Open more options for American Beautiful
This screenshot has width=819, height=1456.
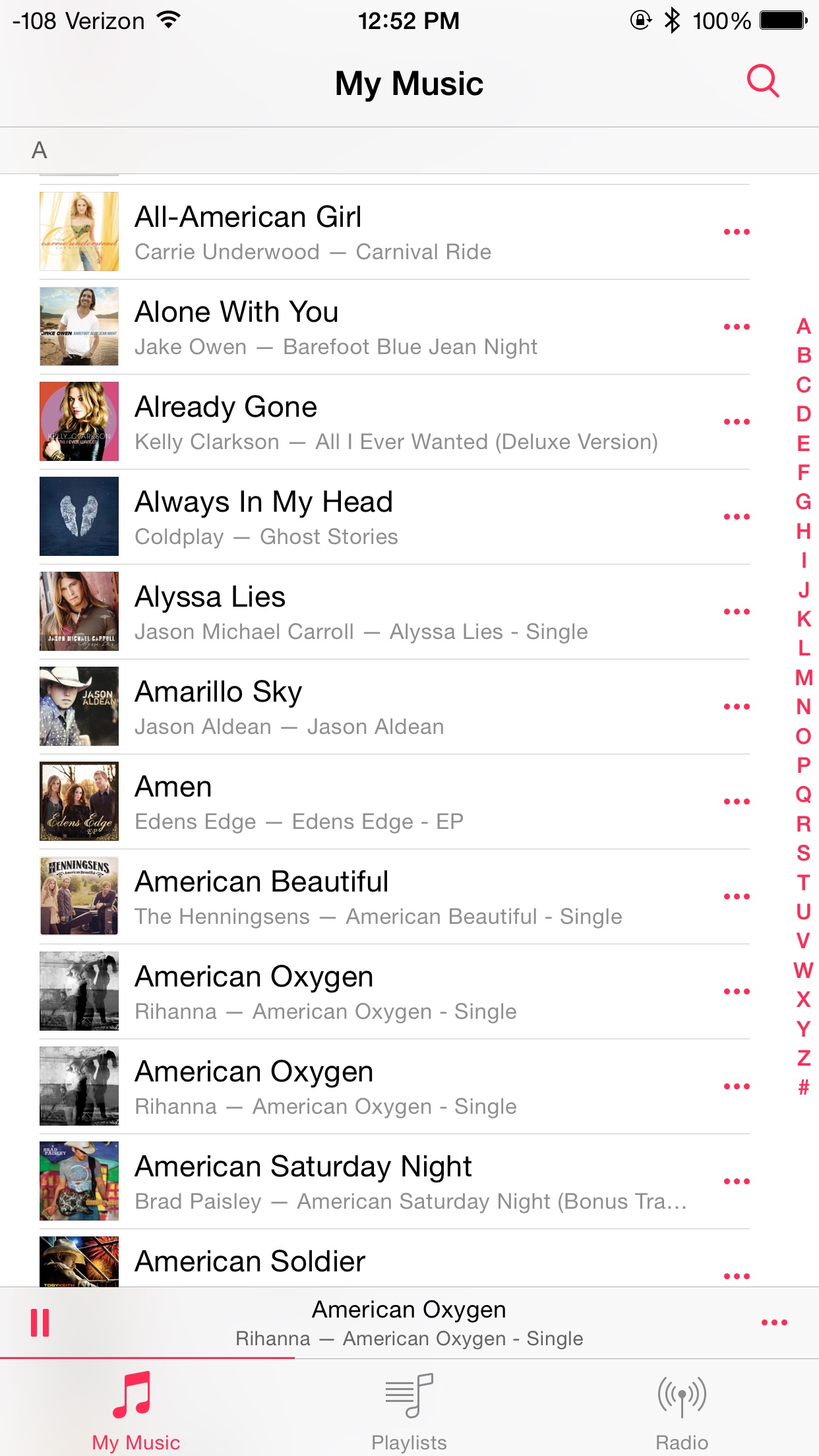[x=737, y=897]
